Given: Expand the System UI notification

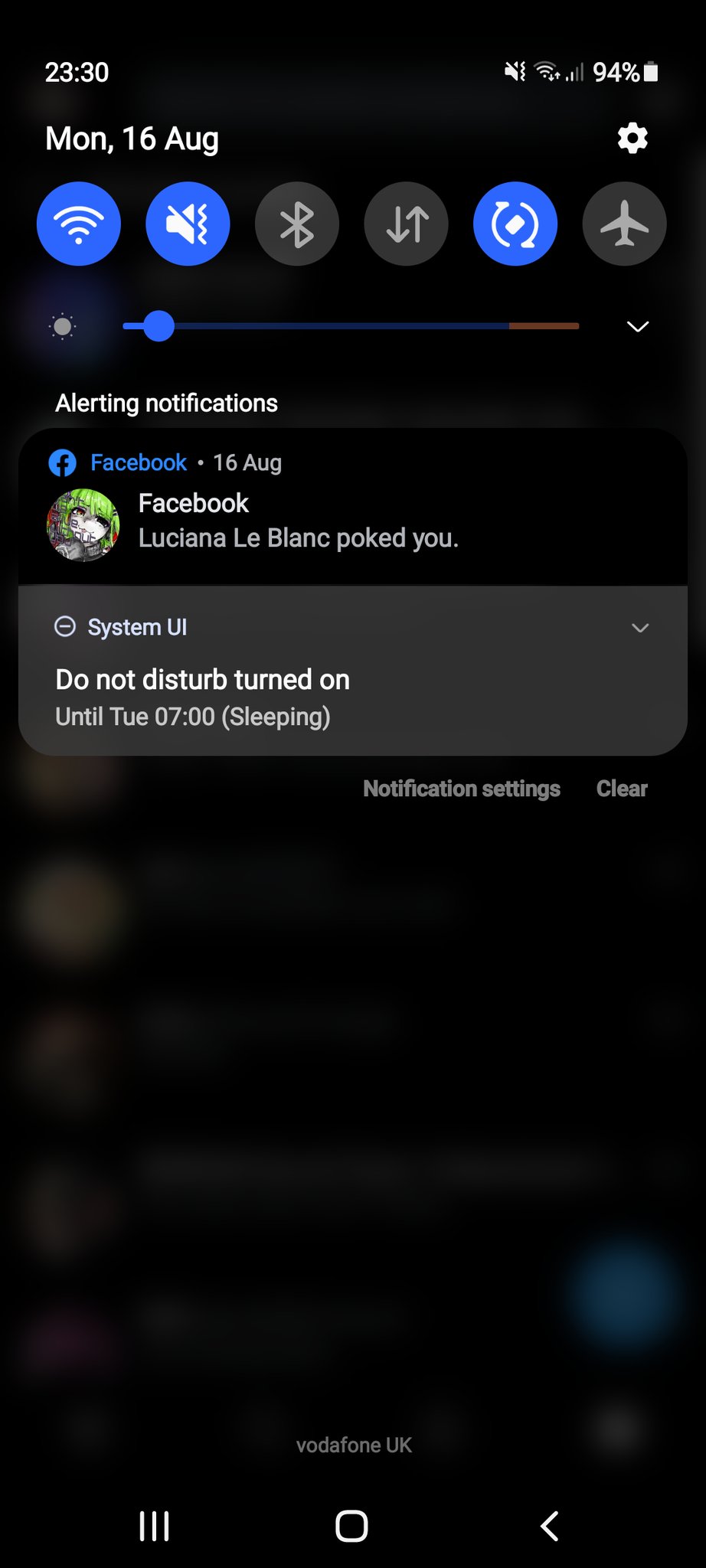Looking at the screenshot, I should click(640, 628).
